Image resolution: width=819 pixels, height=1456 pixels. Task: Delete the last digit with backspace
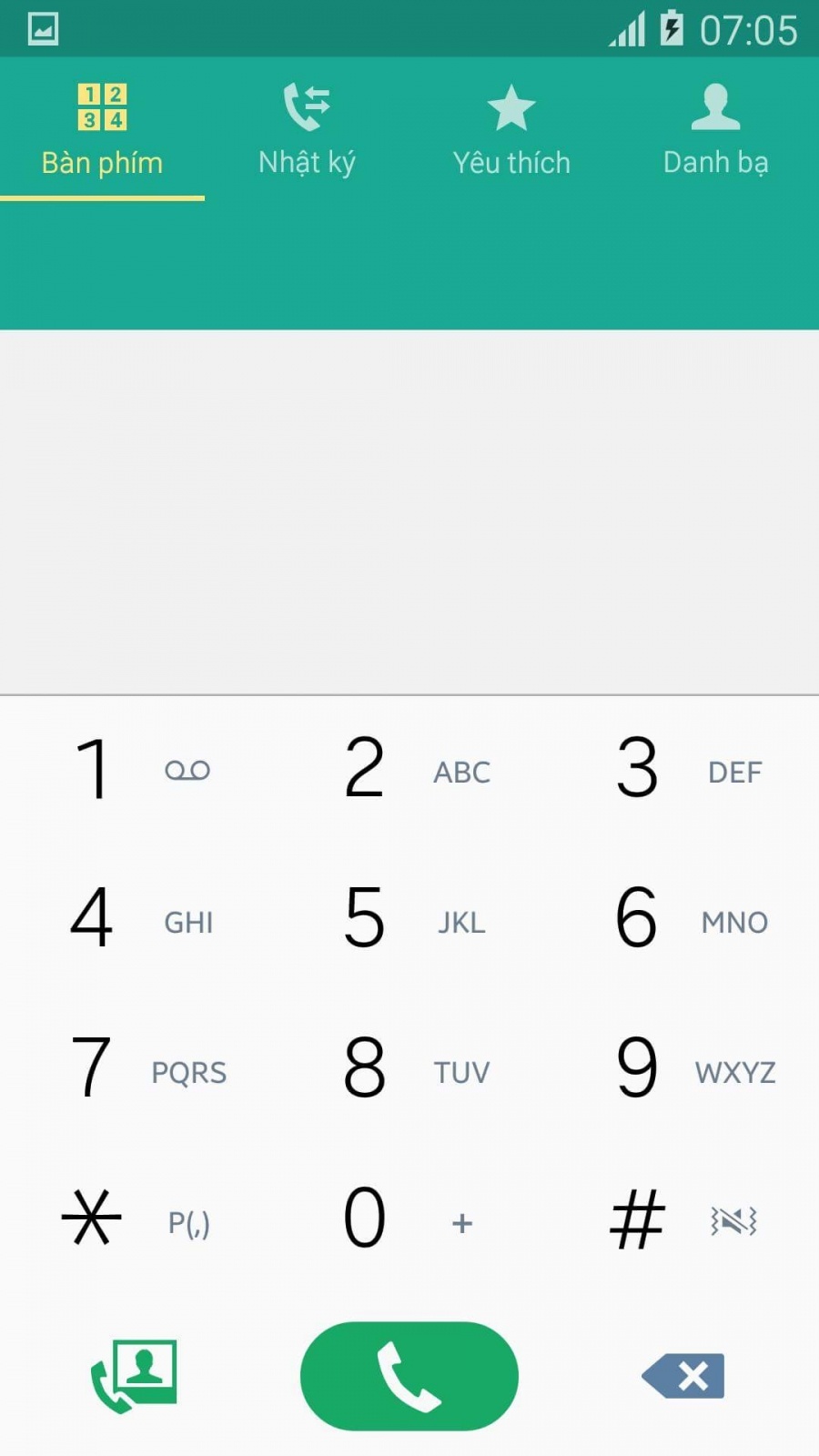pyautogui.click(x=683, y=1376)
